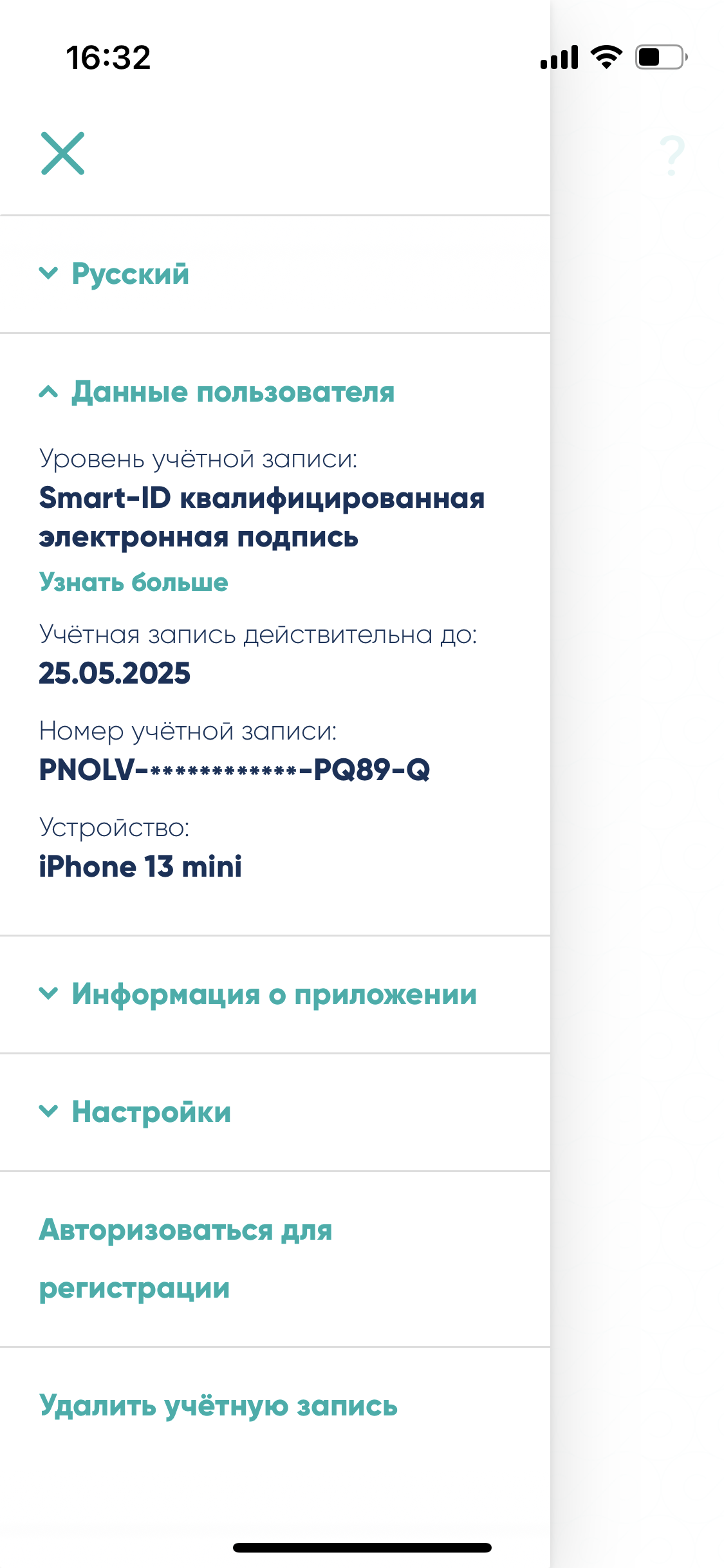The width and height of the screenshot is (724, 1568).
Task: Expand Информация о приложении section
Action: tap(273, 994)
